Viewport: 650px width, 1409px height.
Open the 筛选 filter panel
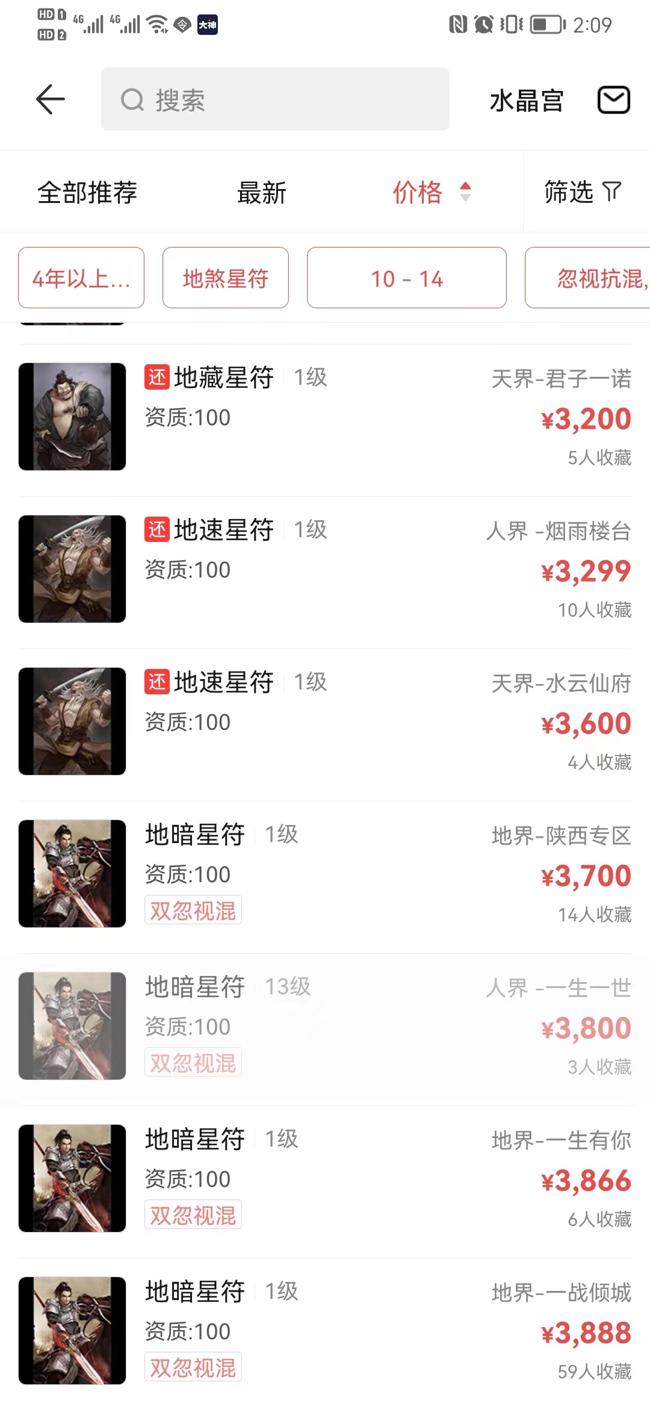coord(582,192)
